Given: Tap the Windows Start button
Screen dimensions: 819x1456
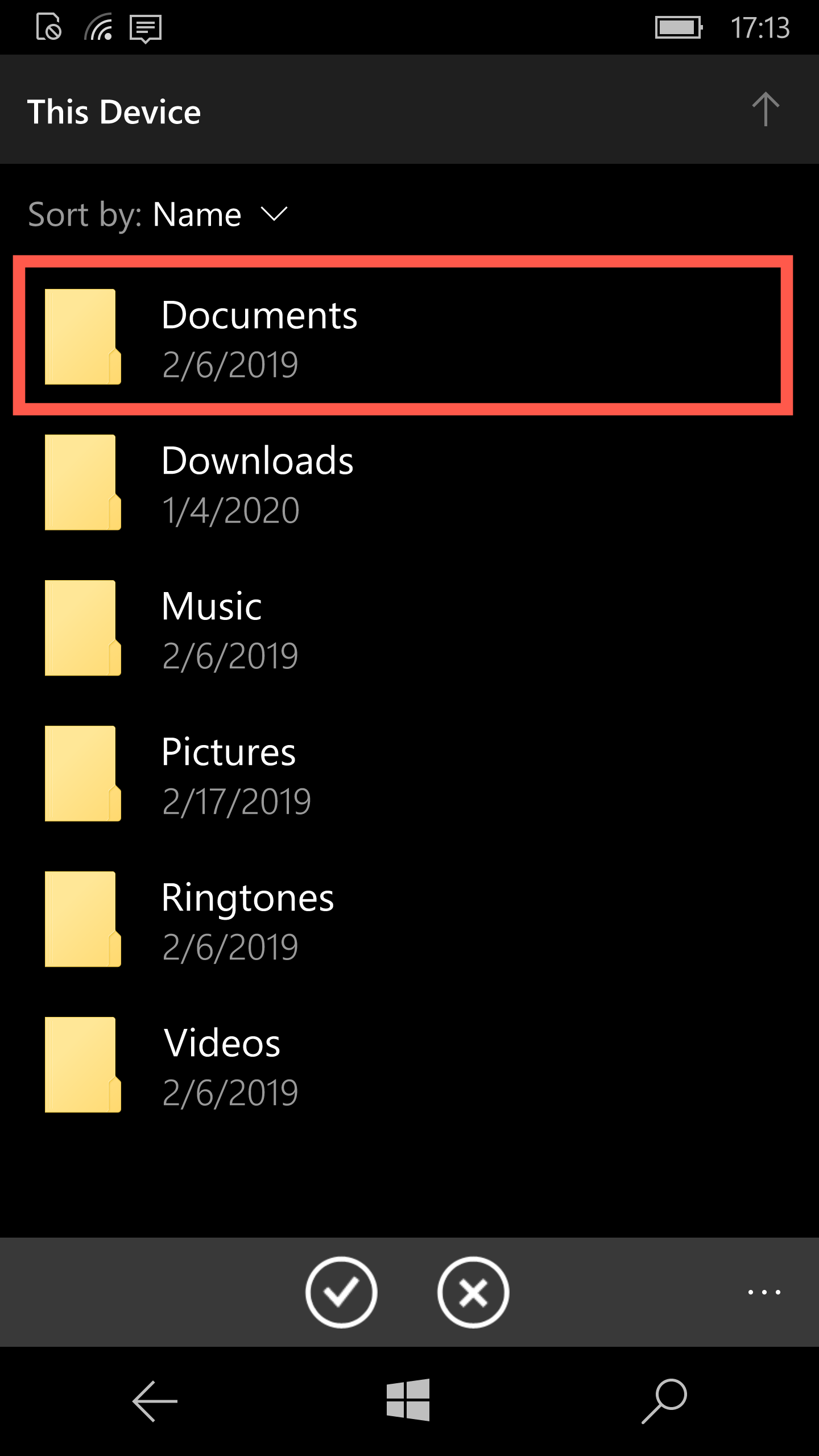Looking at the screenshot, I should (408, 1400).
